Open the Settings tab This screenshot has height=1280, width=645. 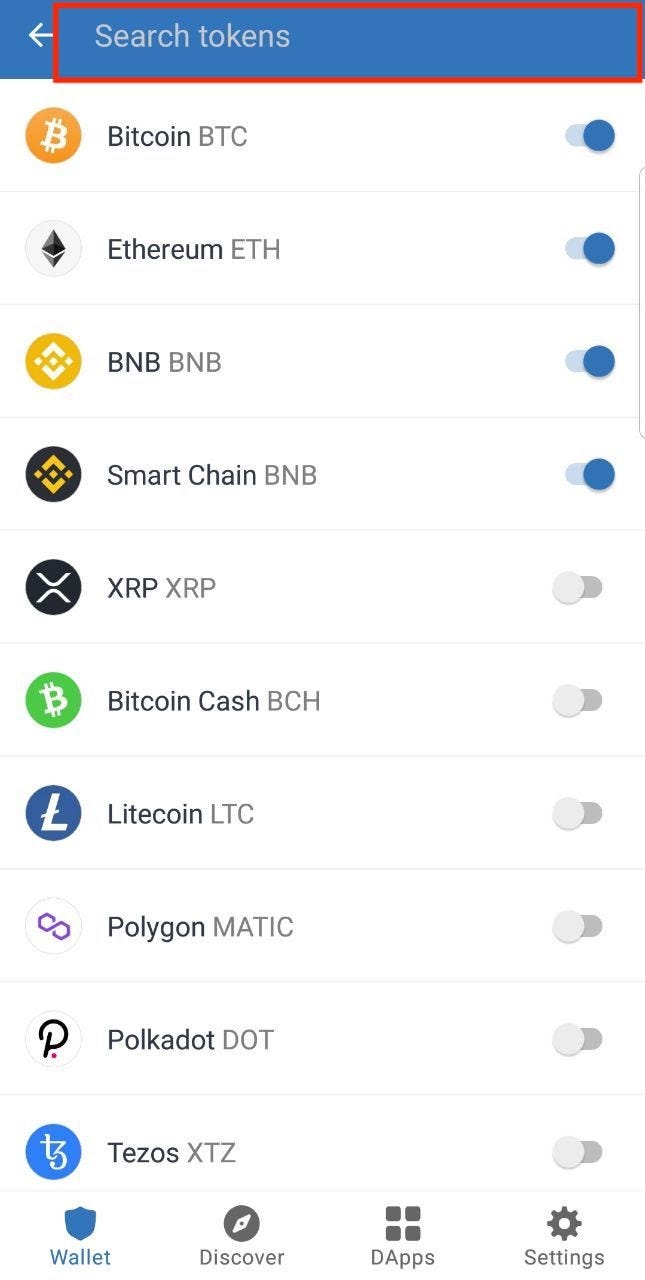tap(564, 1237)
